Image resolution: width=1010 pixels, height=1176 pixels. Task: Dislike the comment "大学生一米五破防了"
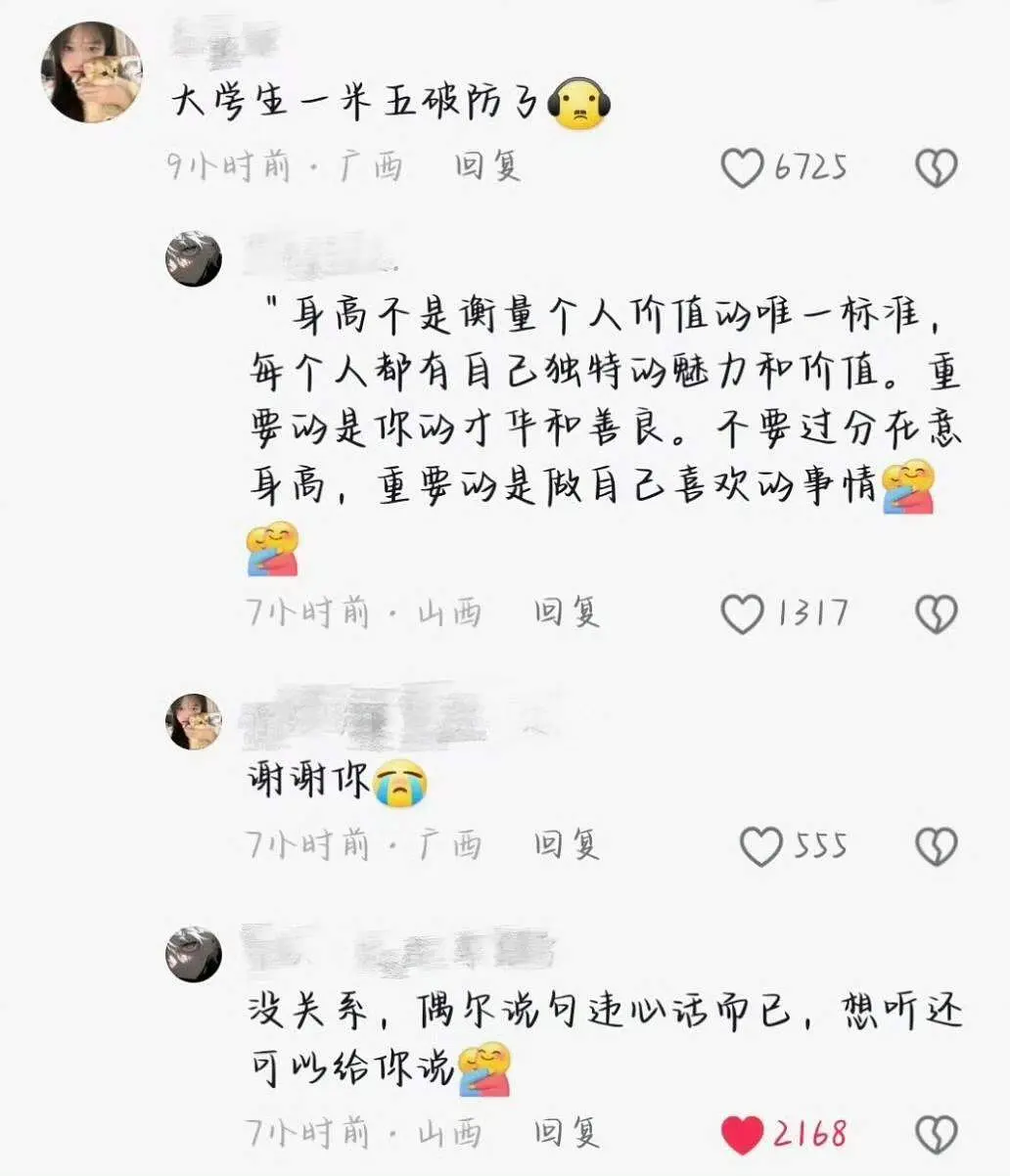(x=936, y=168)
